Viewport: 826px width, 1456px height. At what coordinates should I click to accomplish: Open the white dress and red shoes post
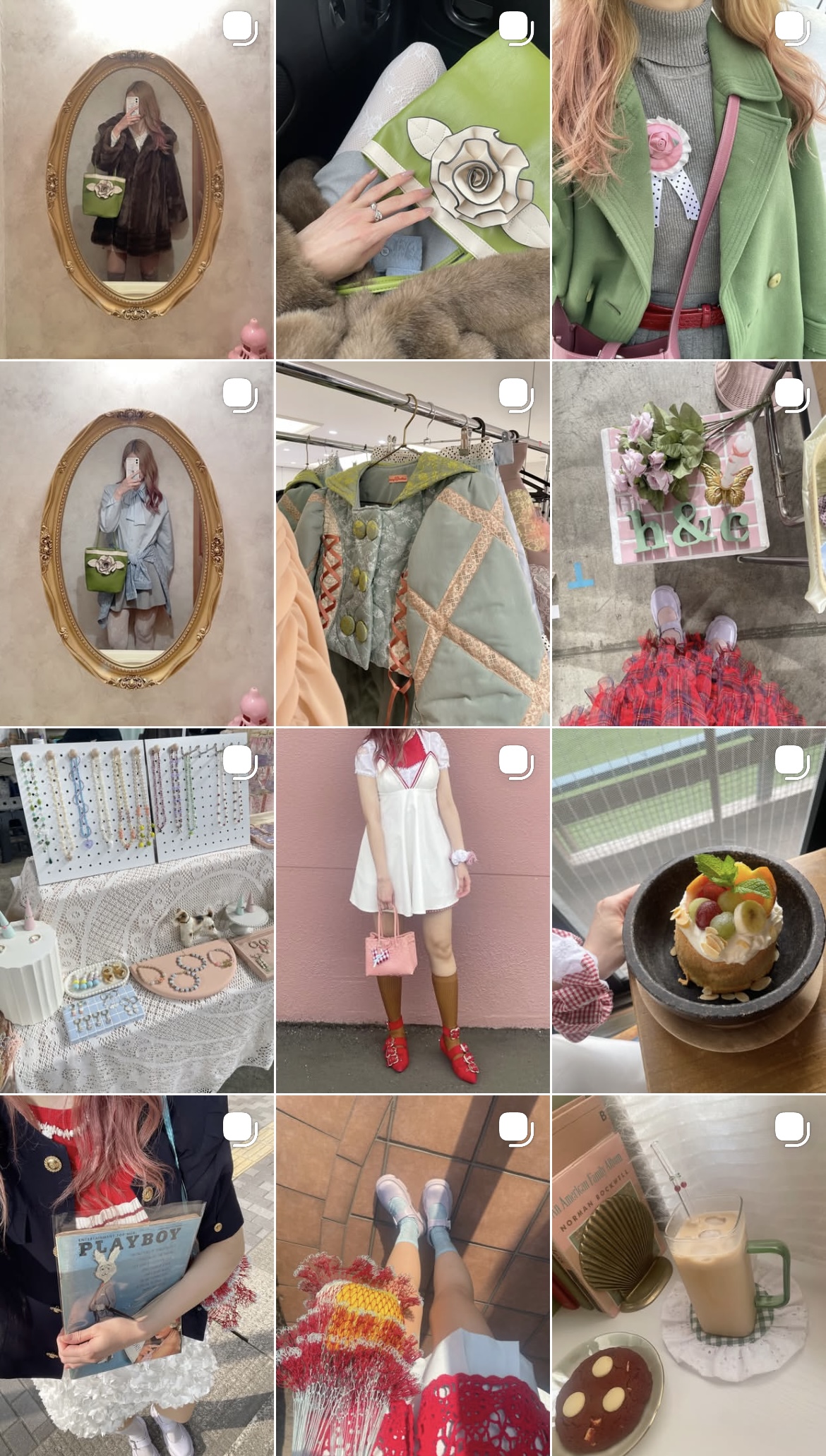click(x=412, y=910)
